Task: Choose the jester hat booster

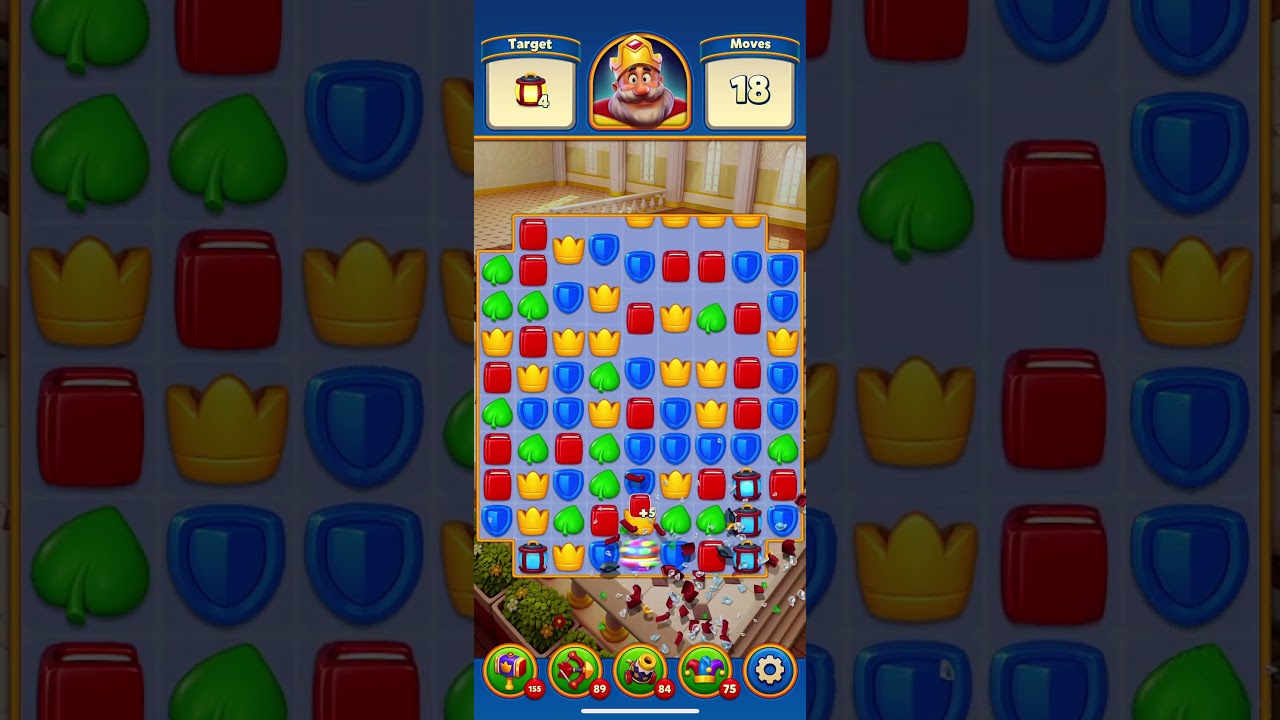Action: [x=705, y=669]
